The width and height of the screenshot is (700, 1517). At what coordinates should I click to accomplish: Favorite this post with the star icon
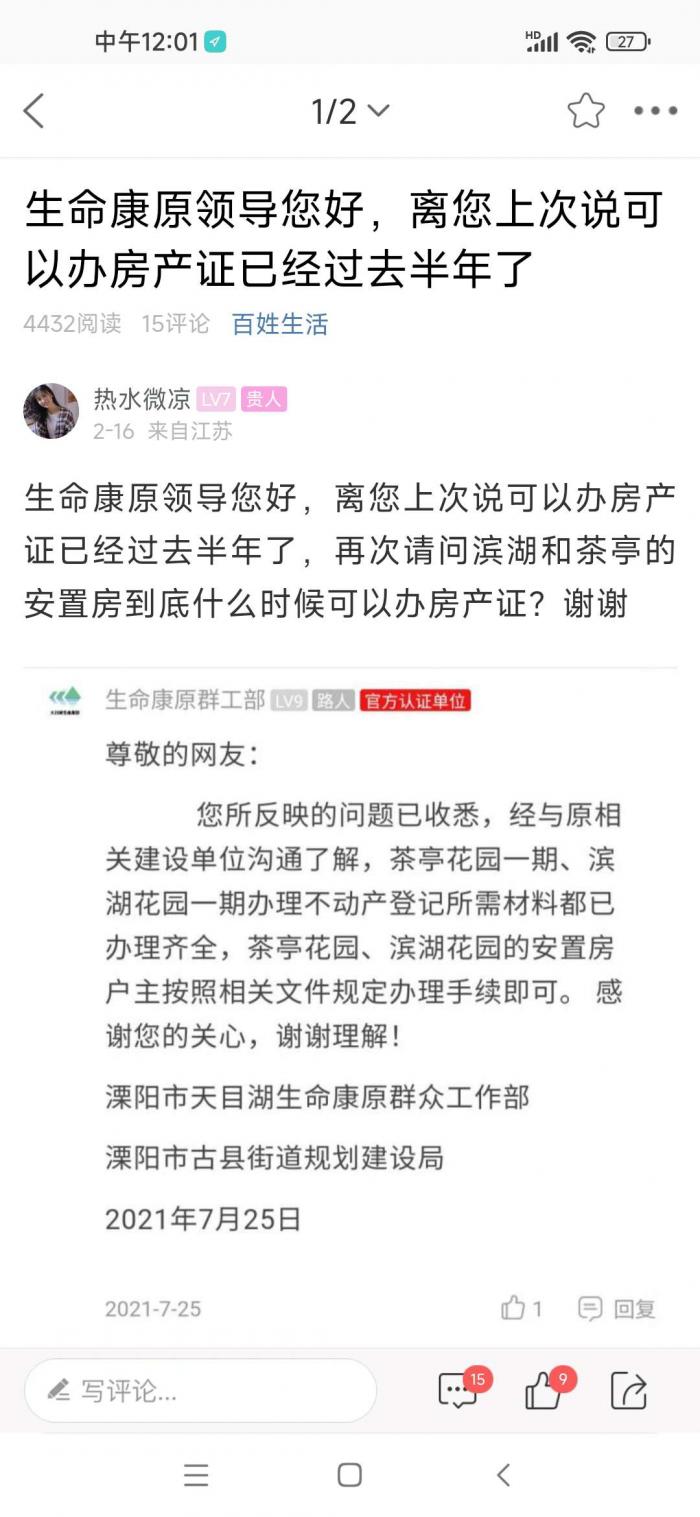pos(586,111)
